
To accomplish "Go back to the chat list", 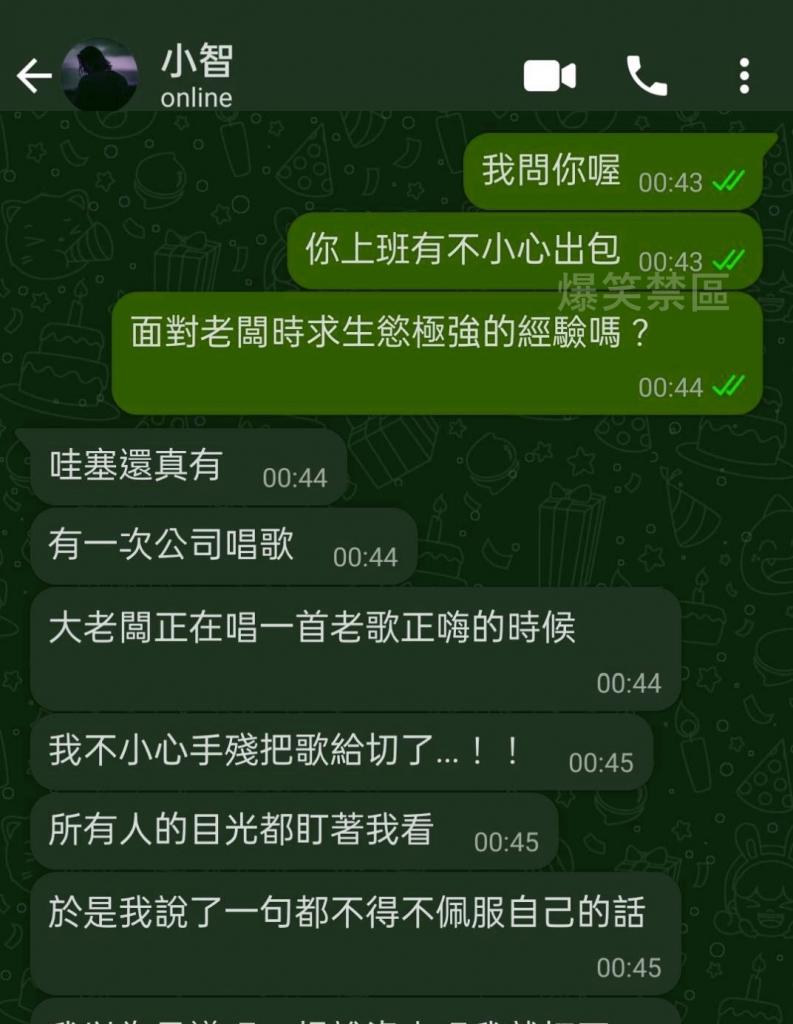I will point(33,76).
